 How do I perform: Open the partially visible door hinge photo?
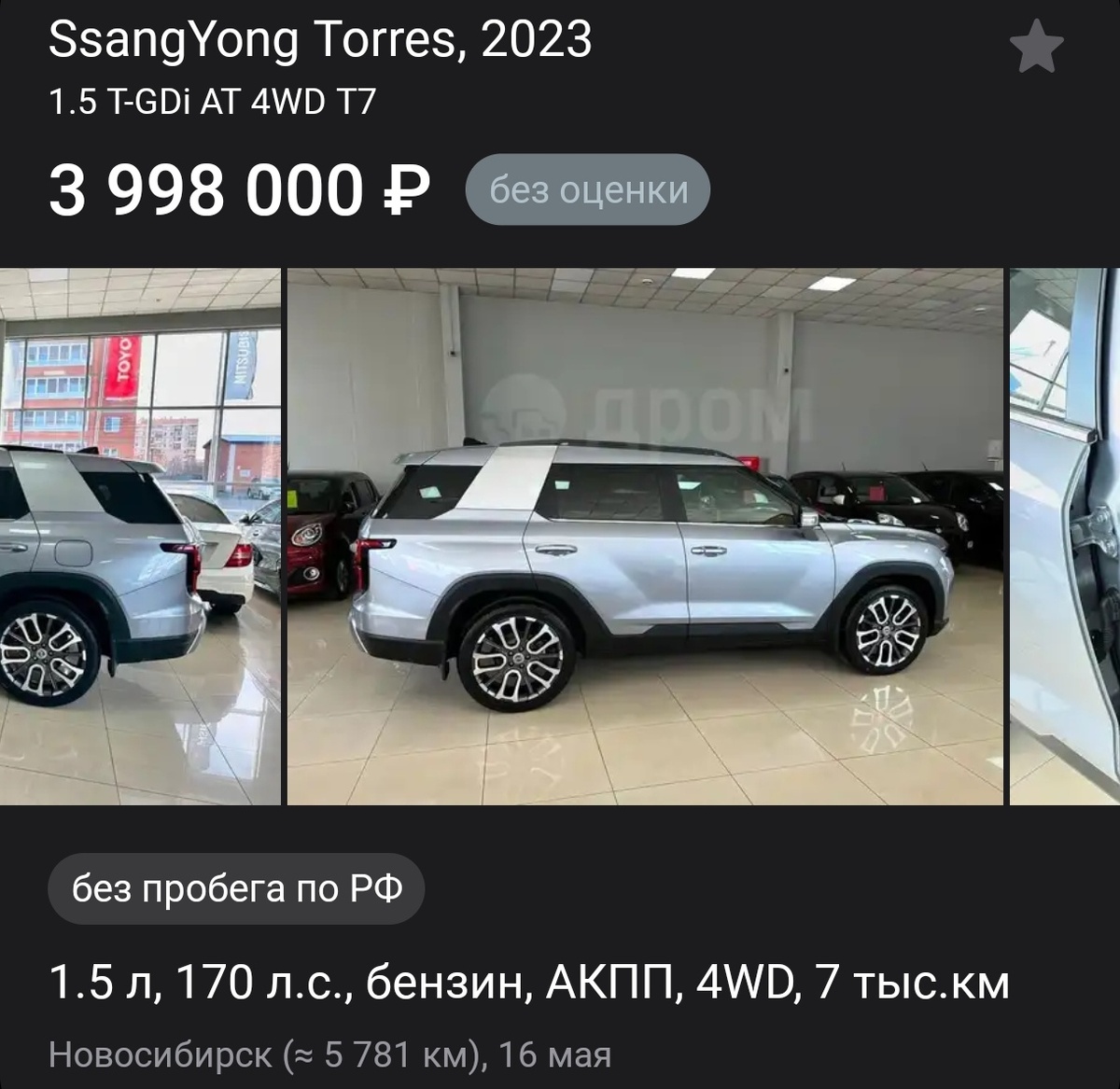tap(1066, 537)
